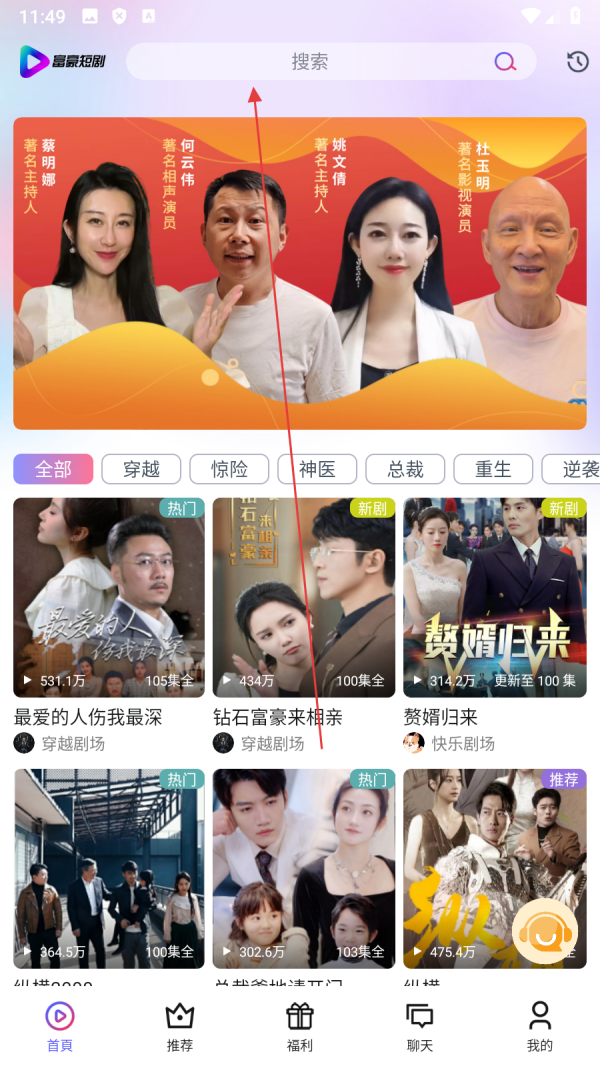This screenshot has width=600, height=1066.
Task: Select the 全部 category chip
Action: click(x=53, y=469)
